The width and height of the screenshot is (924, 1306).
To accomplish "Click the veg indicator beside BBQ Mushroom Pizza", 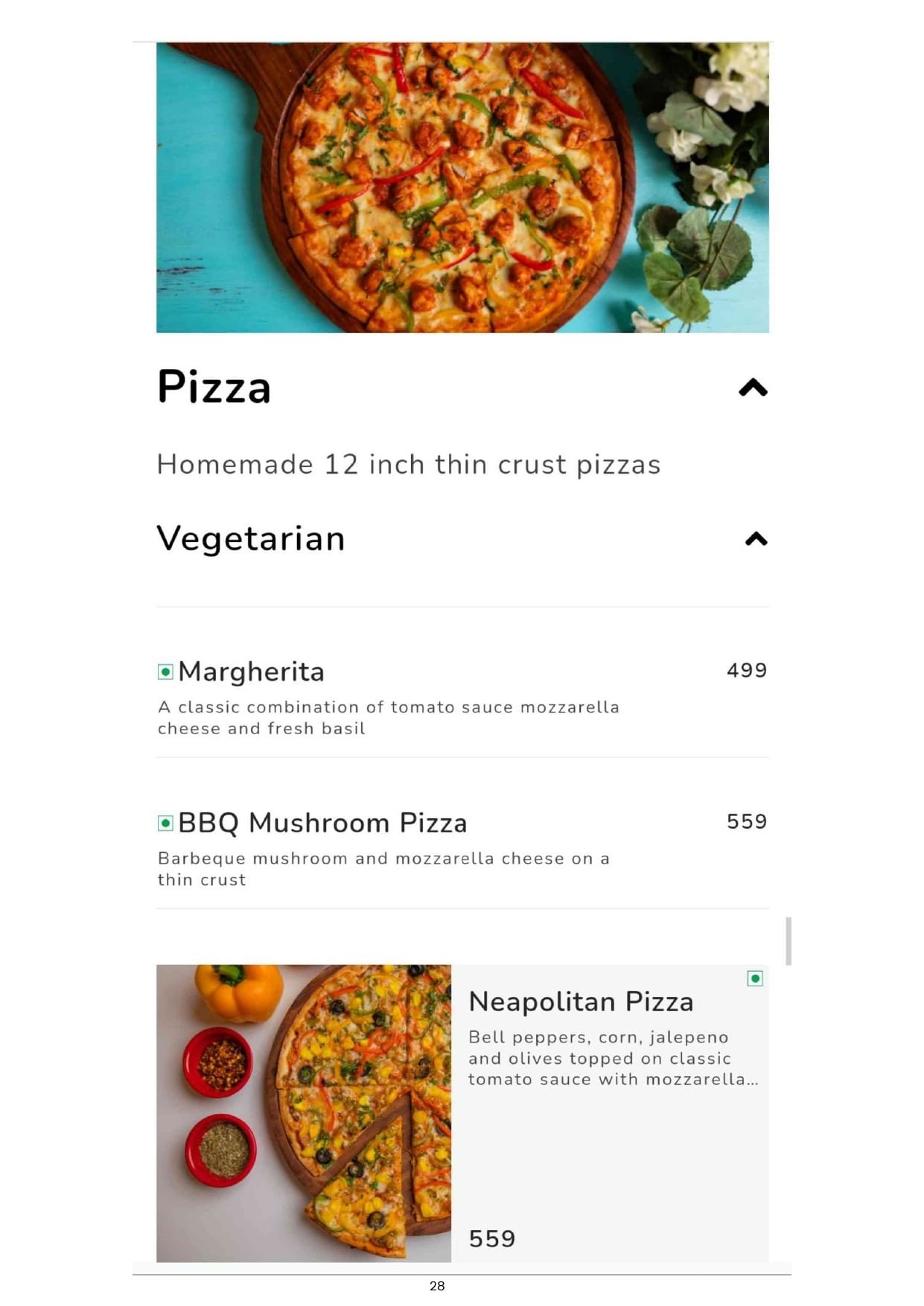I will coord(165,823).
